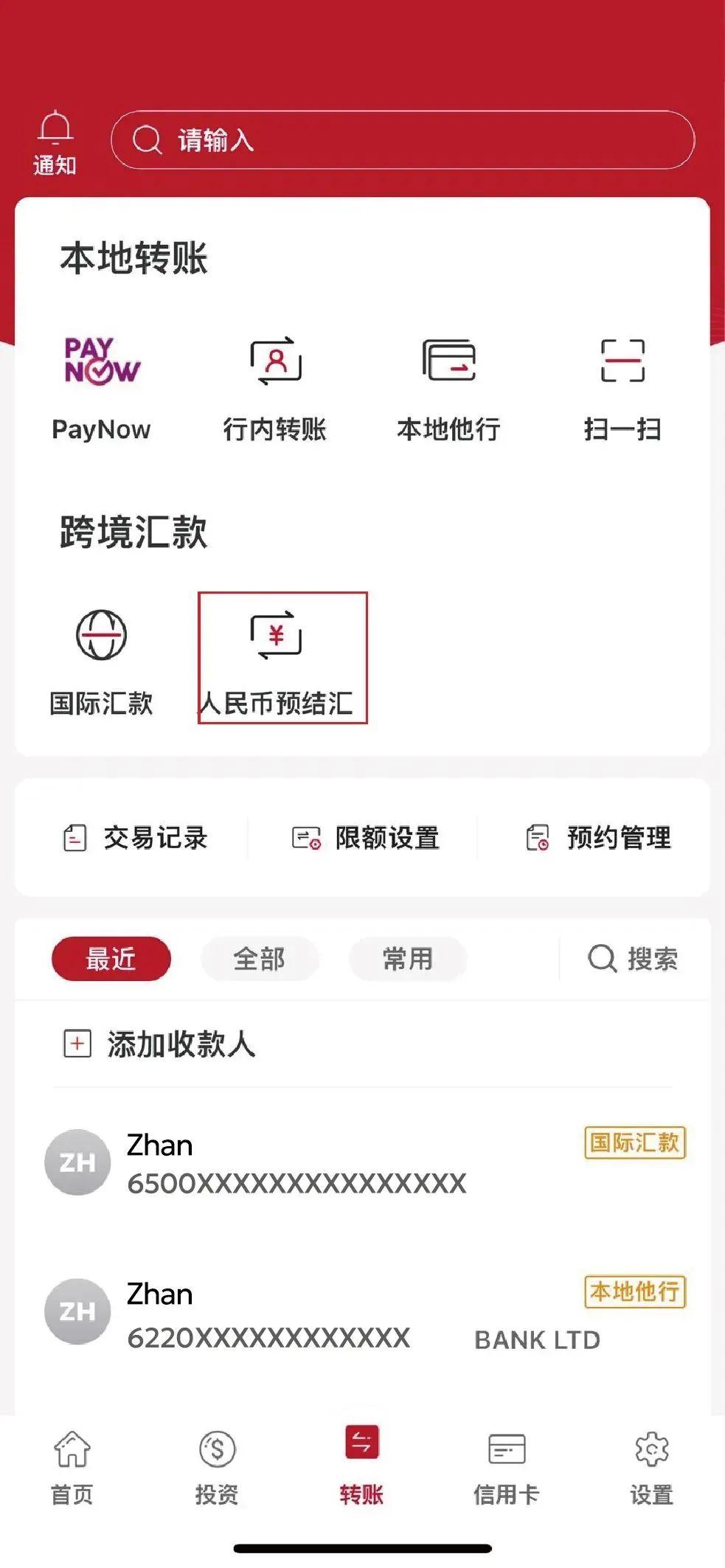
Task: Tap the 请输入 search input field
Action: [402, 140]
